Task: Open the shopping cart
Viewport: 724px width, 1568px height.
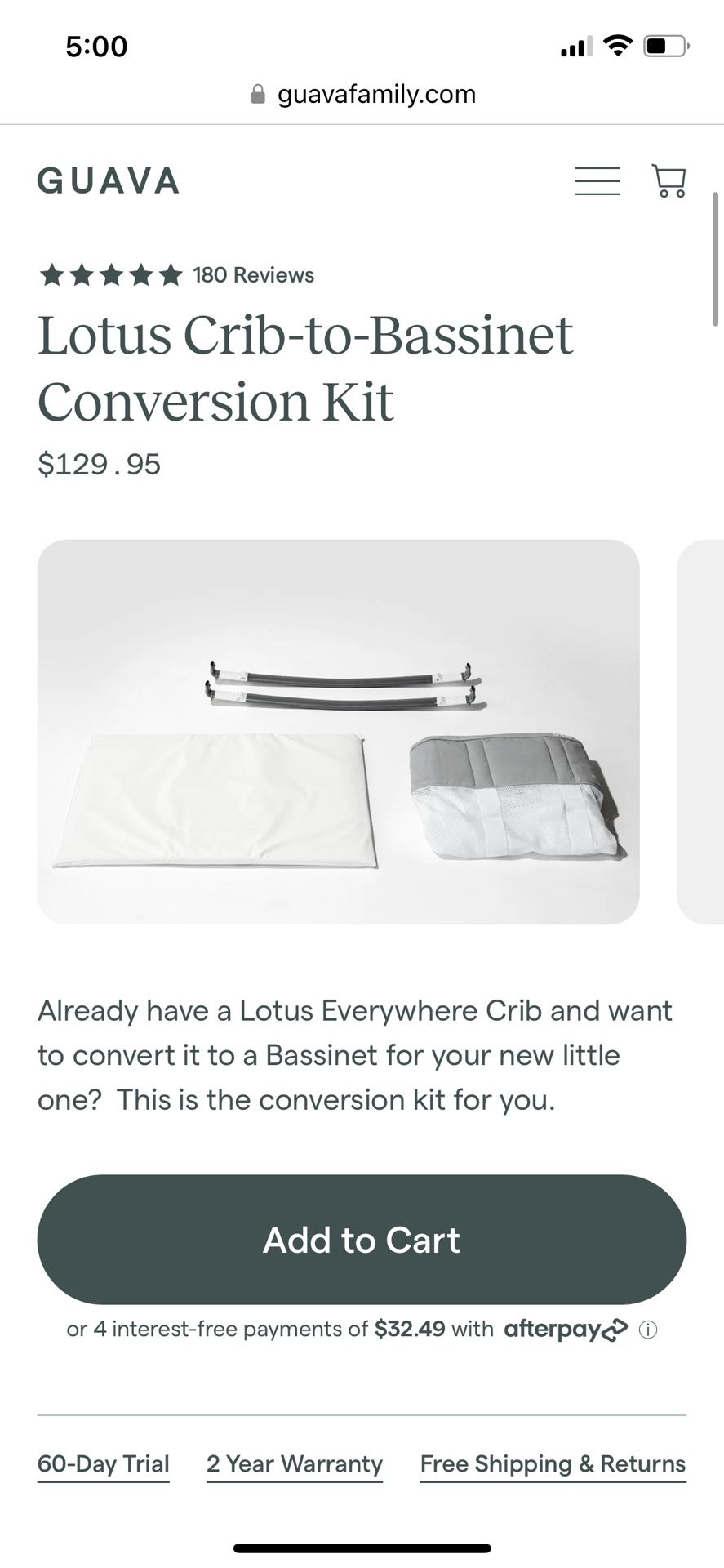Action: [x=668, y=180]
